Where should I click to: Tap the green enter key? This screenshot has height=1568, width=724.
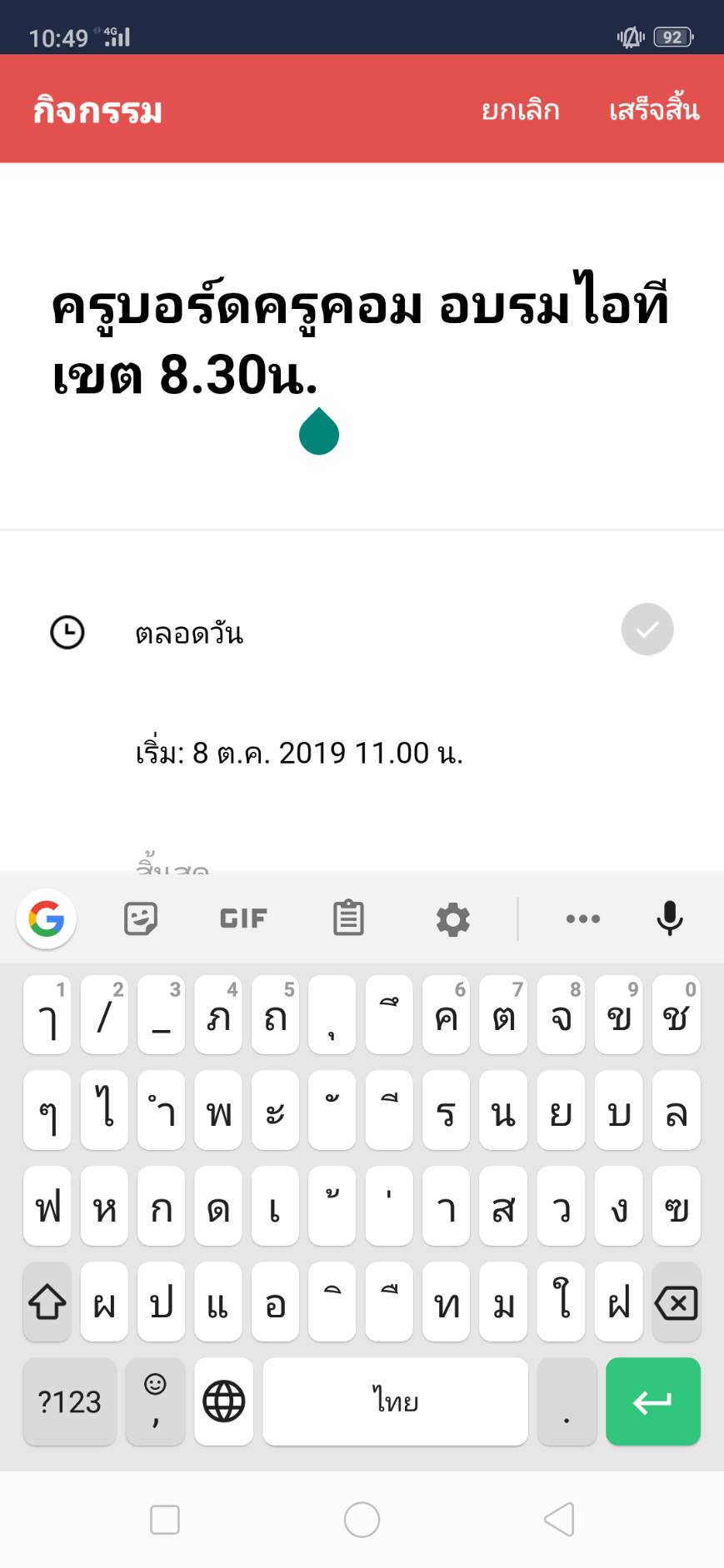[652, 1401]
